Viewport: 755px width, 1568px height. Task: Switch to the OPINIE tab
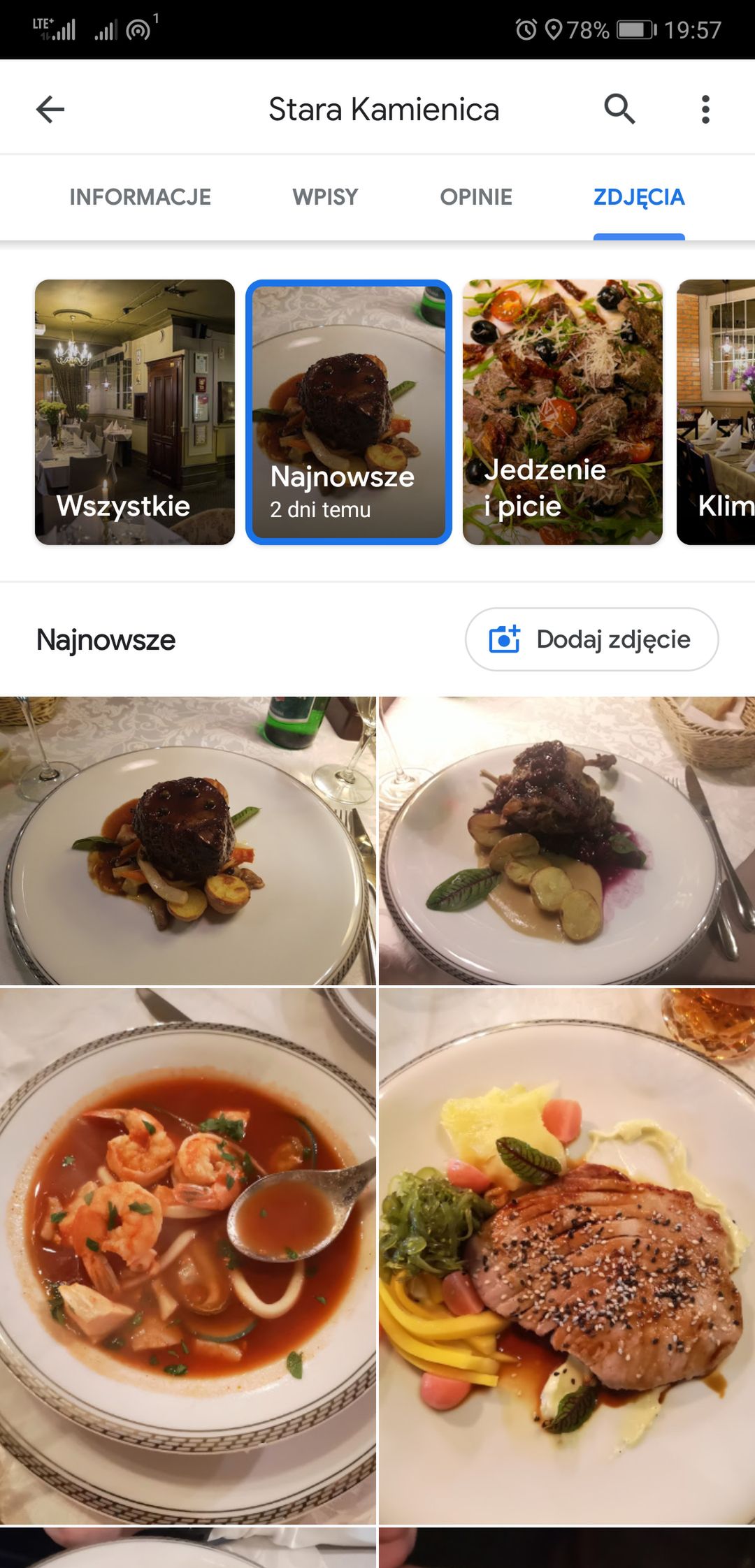[x=476, y=197]
